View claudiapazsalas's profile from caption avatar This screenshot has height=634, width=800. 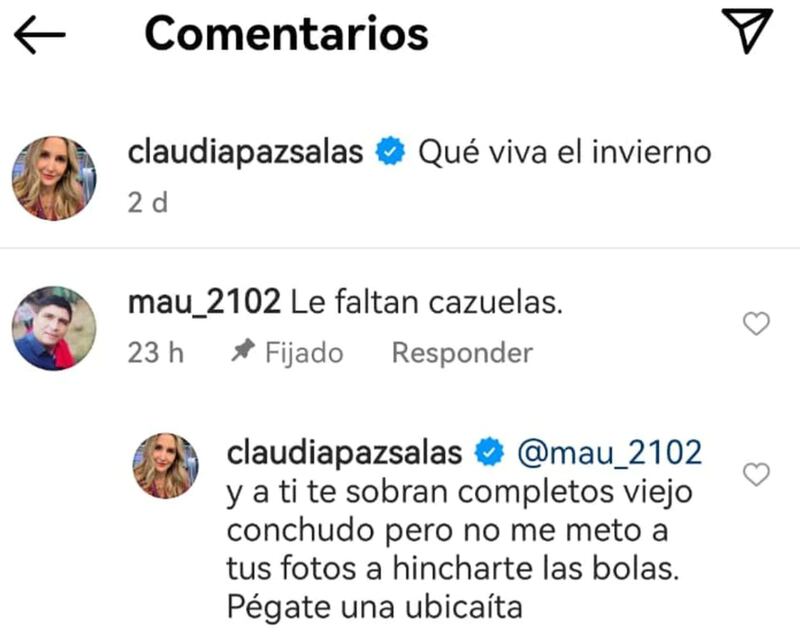(54, 178)
